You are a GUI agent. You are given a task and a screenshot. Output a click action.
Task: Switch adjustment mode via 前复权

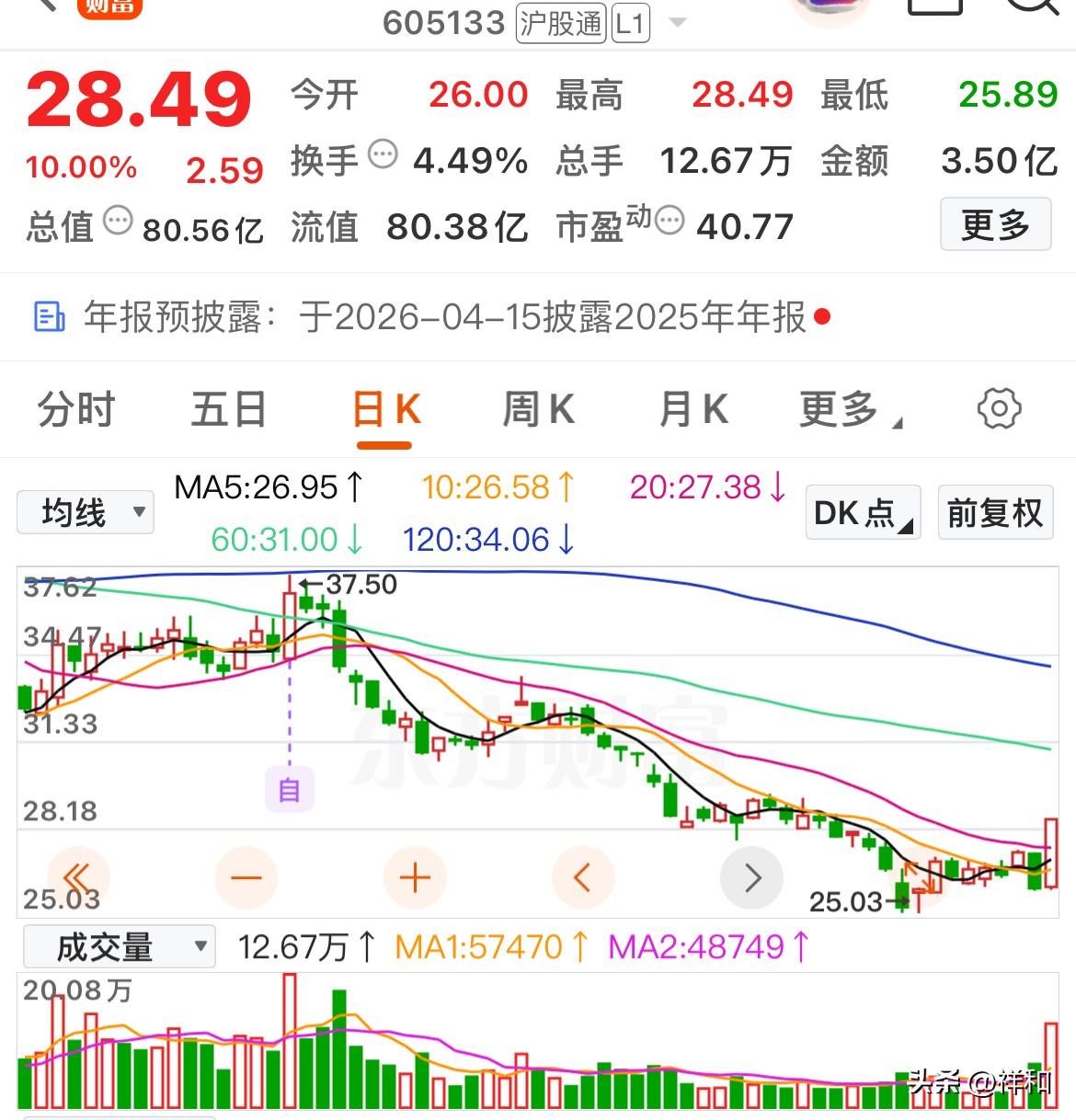[x=995, y=513]
